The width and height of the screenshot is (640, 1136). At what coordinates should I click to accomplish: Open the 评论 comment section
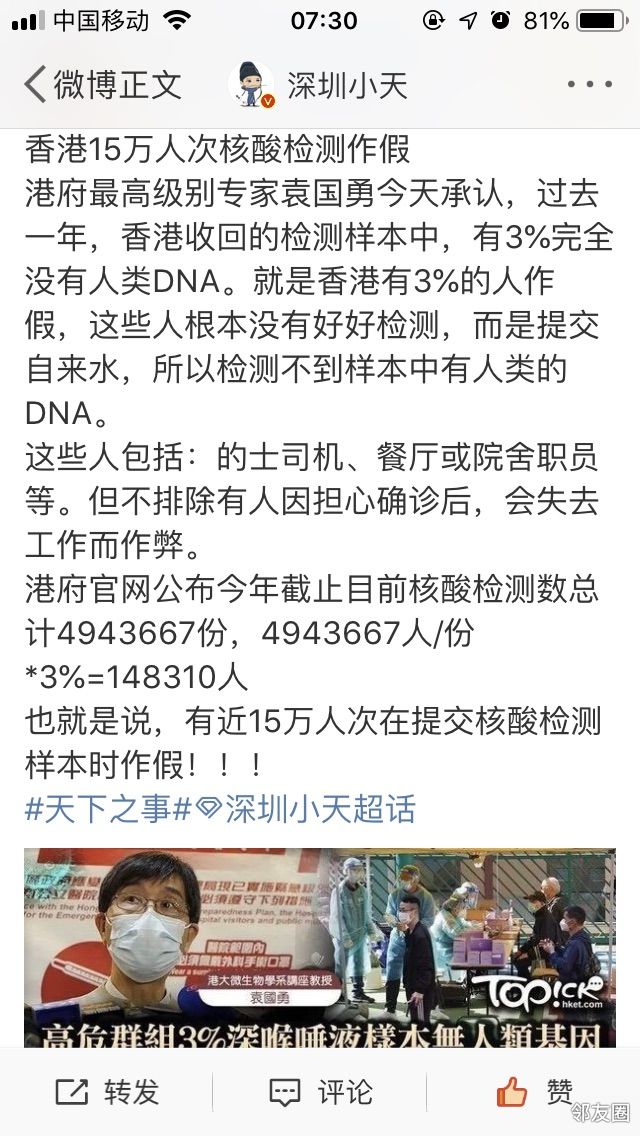point(320,1091)
